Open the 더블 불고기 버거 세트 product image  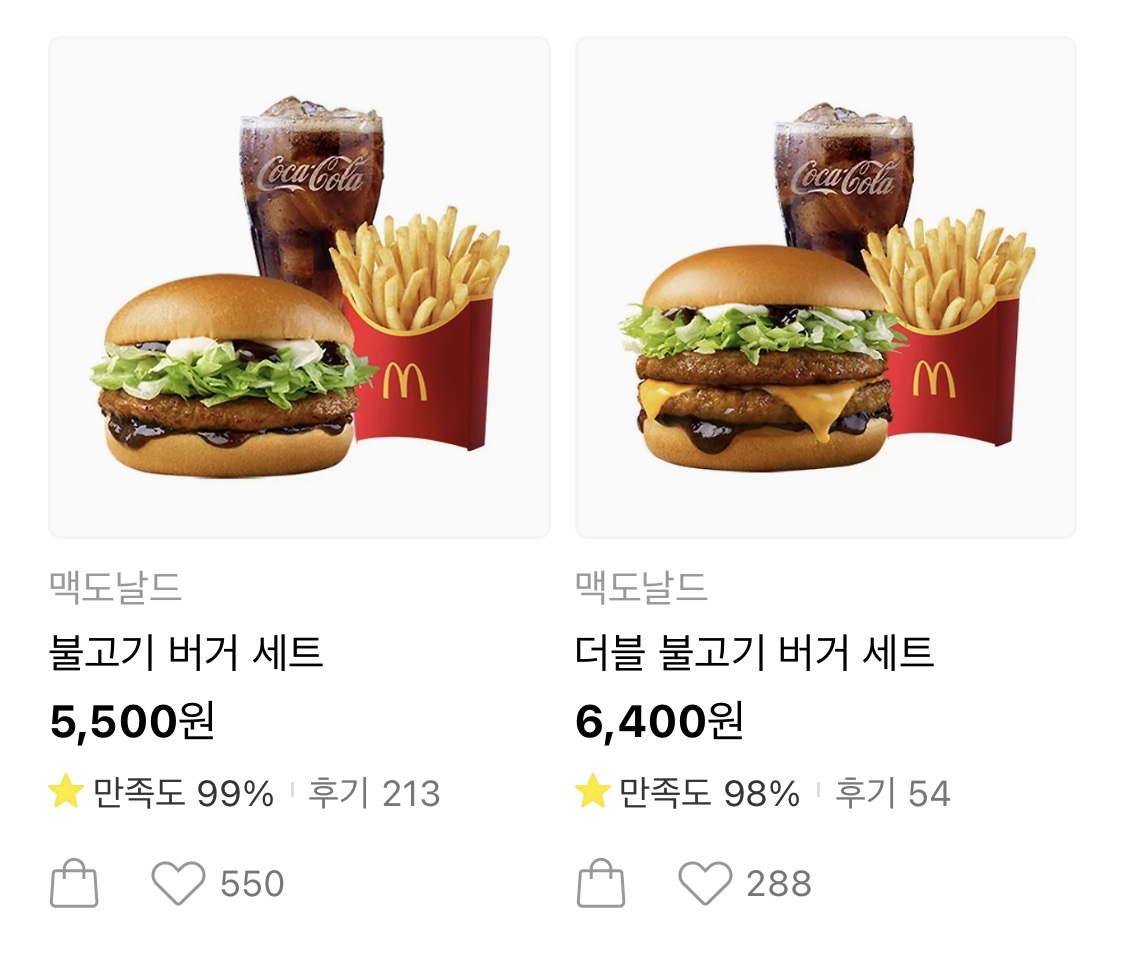[x=825, y=288]
